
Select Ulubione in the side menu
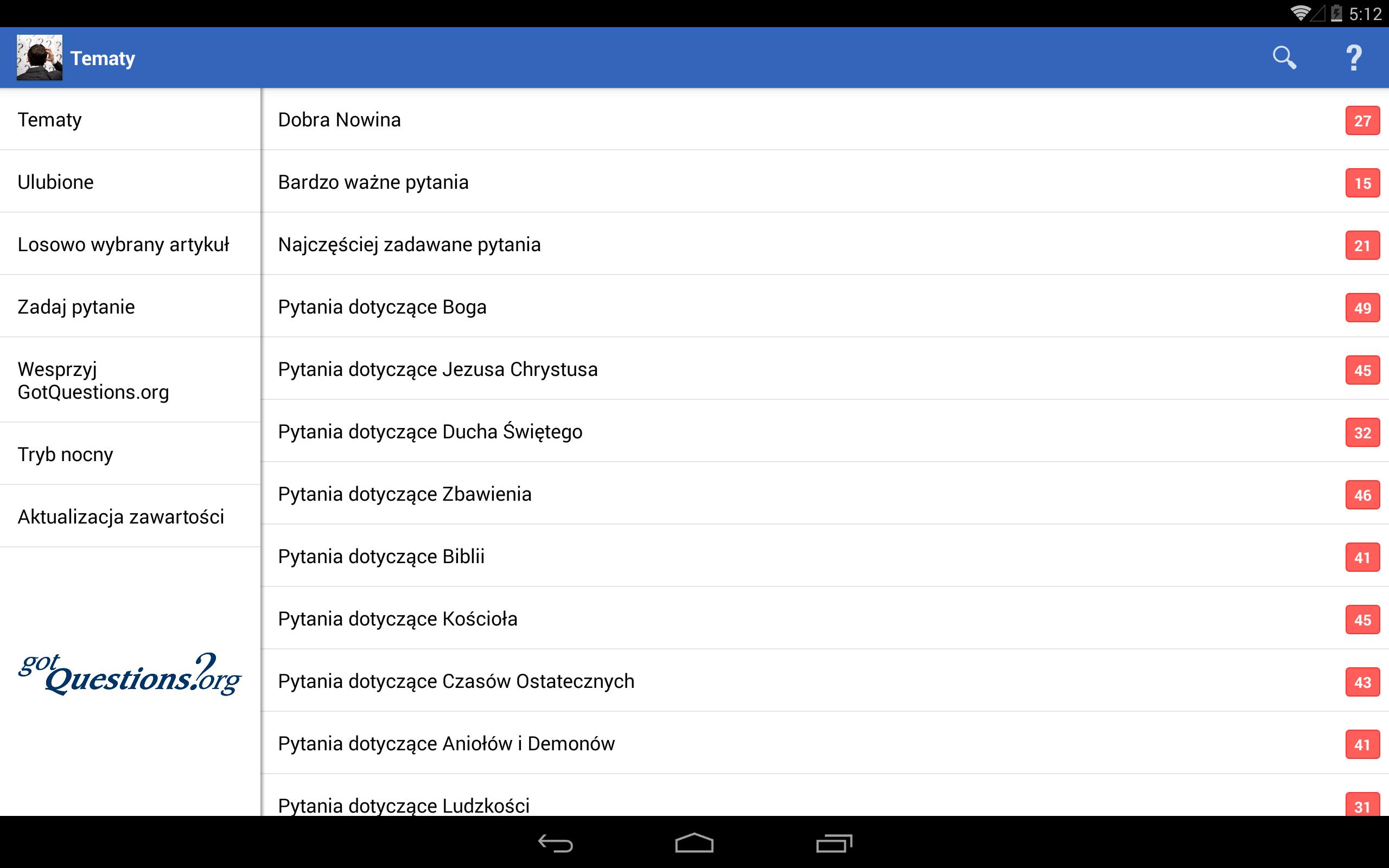click(x=130, y=182)
